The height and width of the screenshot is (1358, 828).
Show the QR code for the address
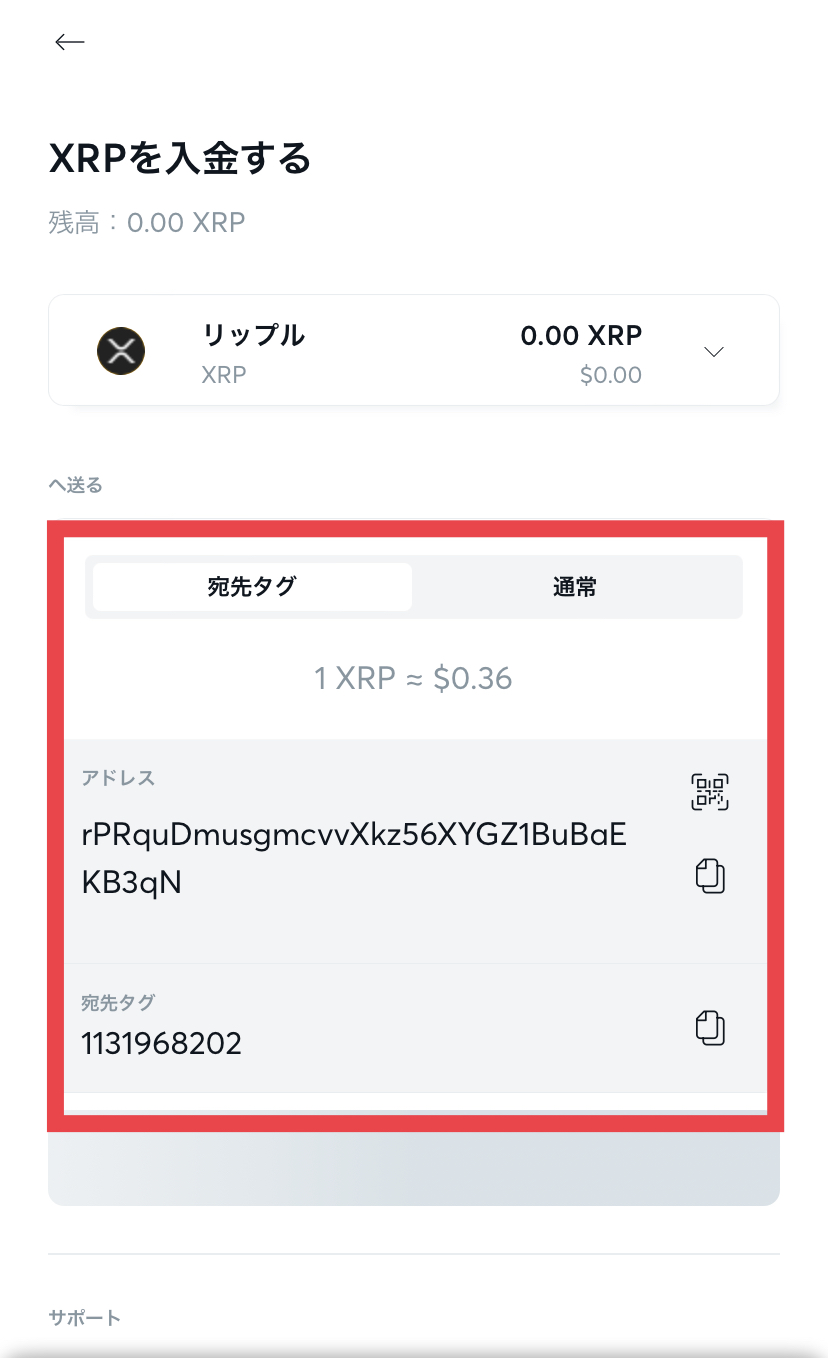tap(710, 792)
